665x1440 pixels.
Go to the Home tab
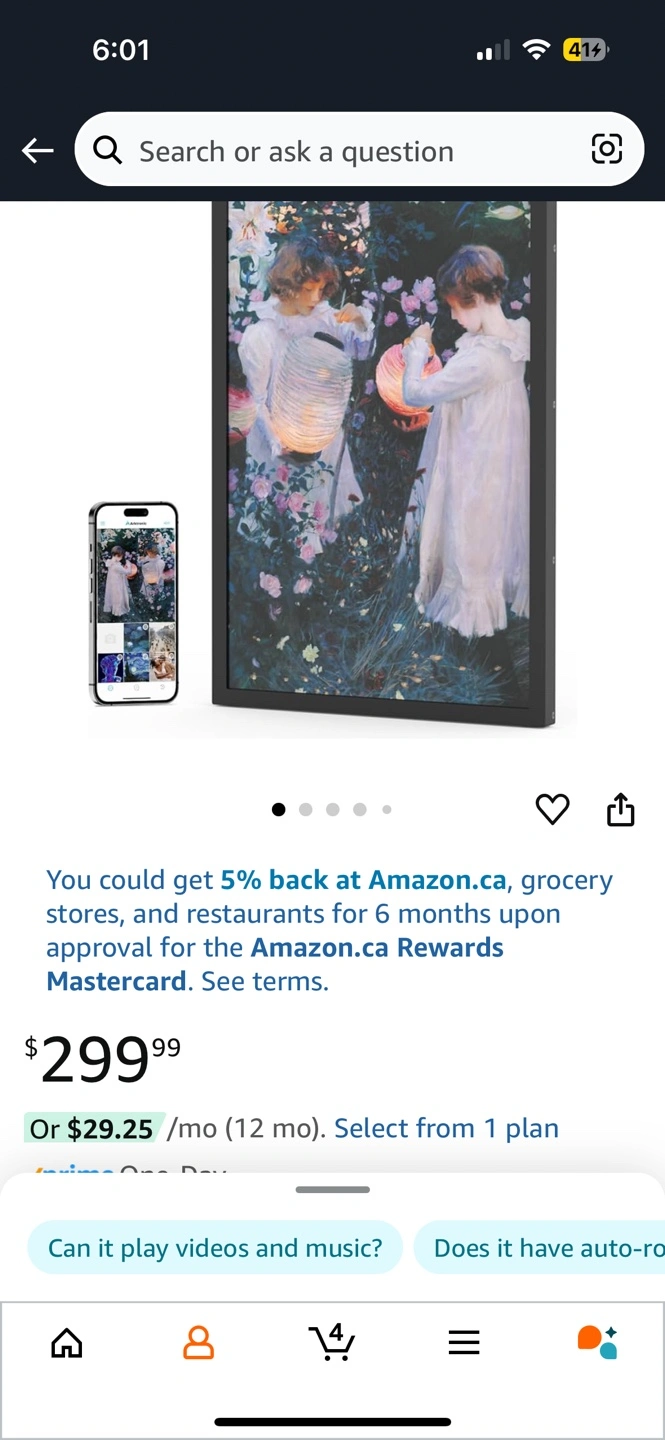click(x=67, y=1342)
